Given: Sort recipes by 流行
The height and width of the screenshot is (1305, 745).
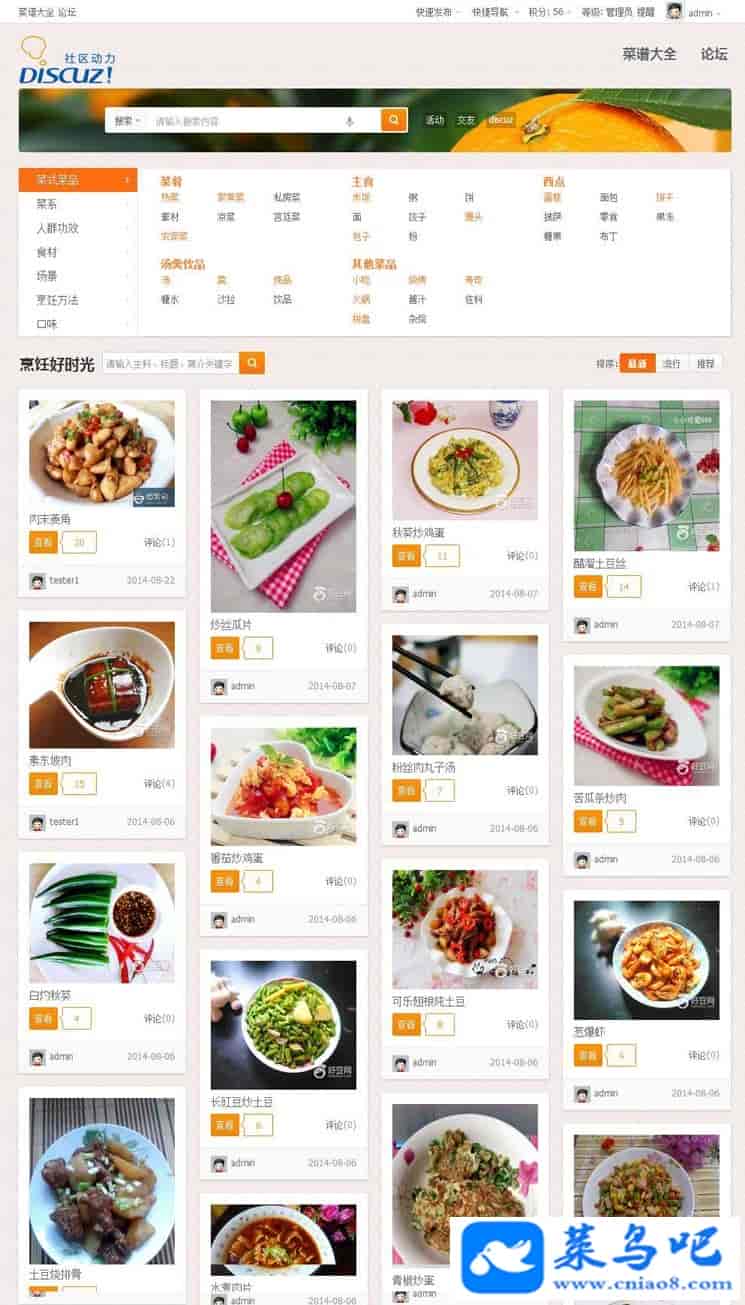Looking at the screenshot, I should [671, 363].
